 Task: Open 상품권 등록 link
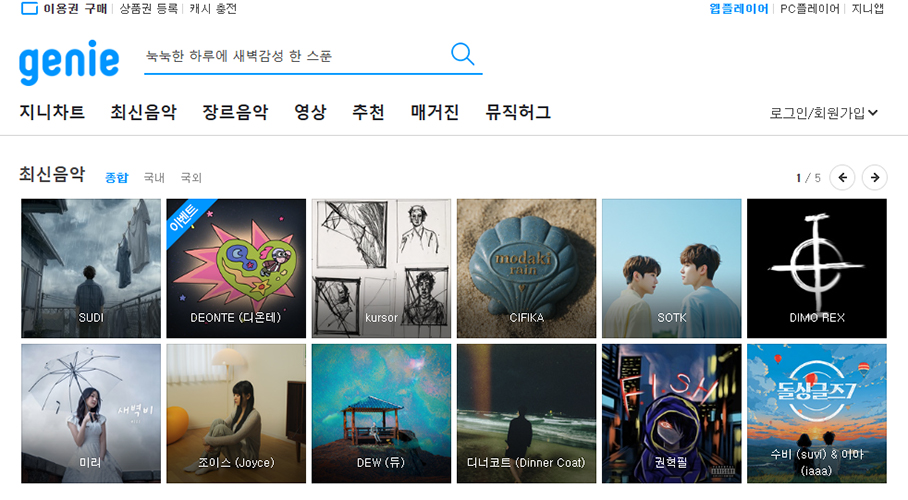point(150,9)
